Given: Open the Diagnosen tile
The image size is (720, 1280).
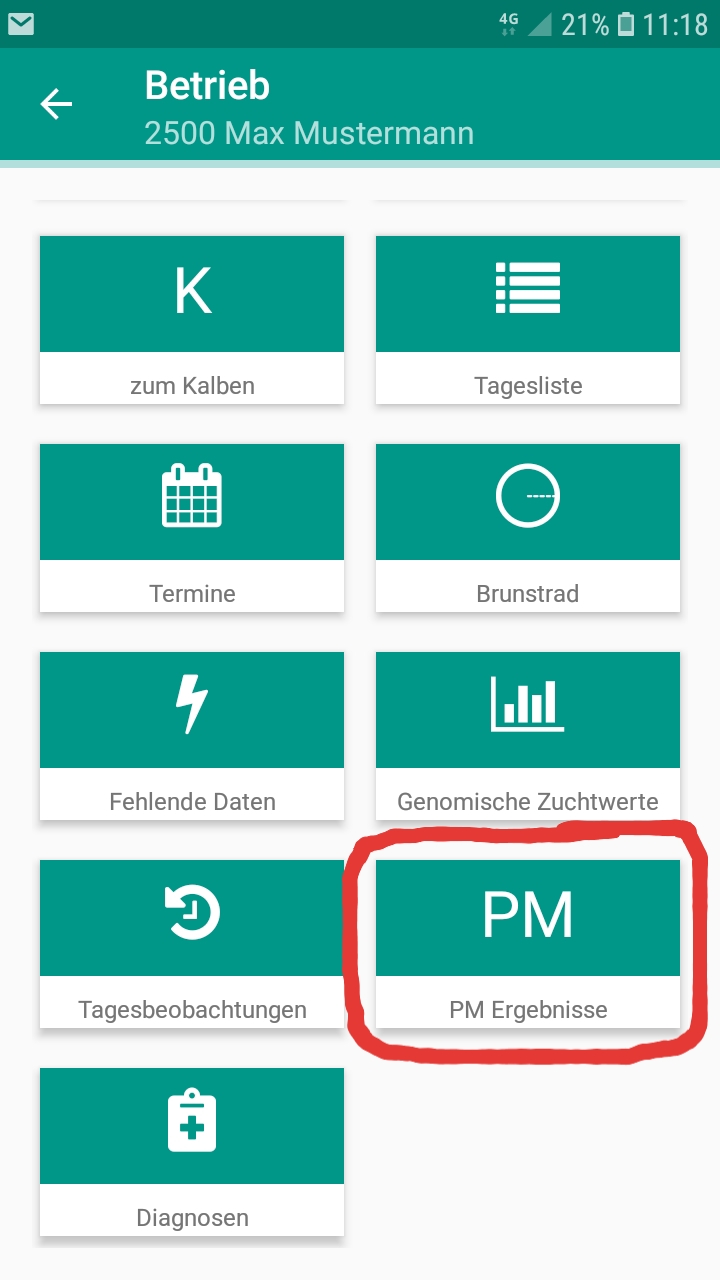Looking at the screenshot, I should 192,1150.
